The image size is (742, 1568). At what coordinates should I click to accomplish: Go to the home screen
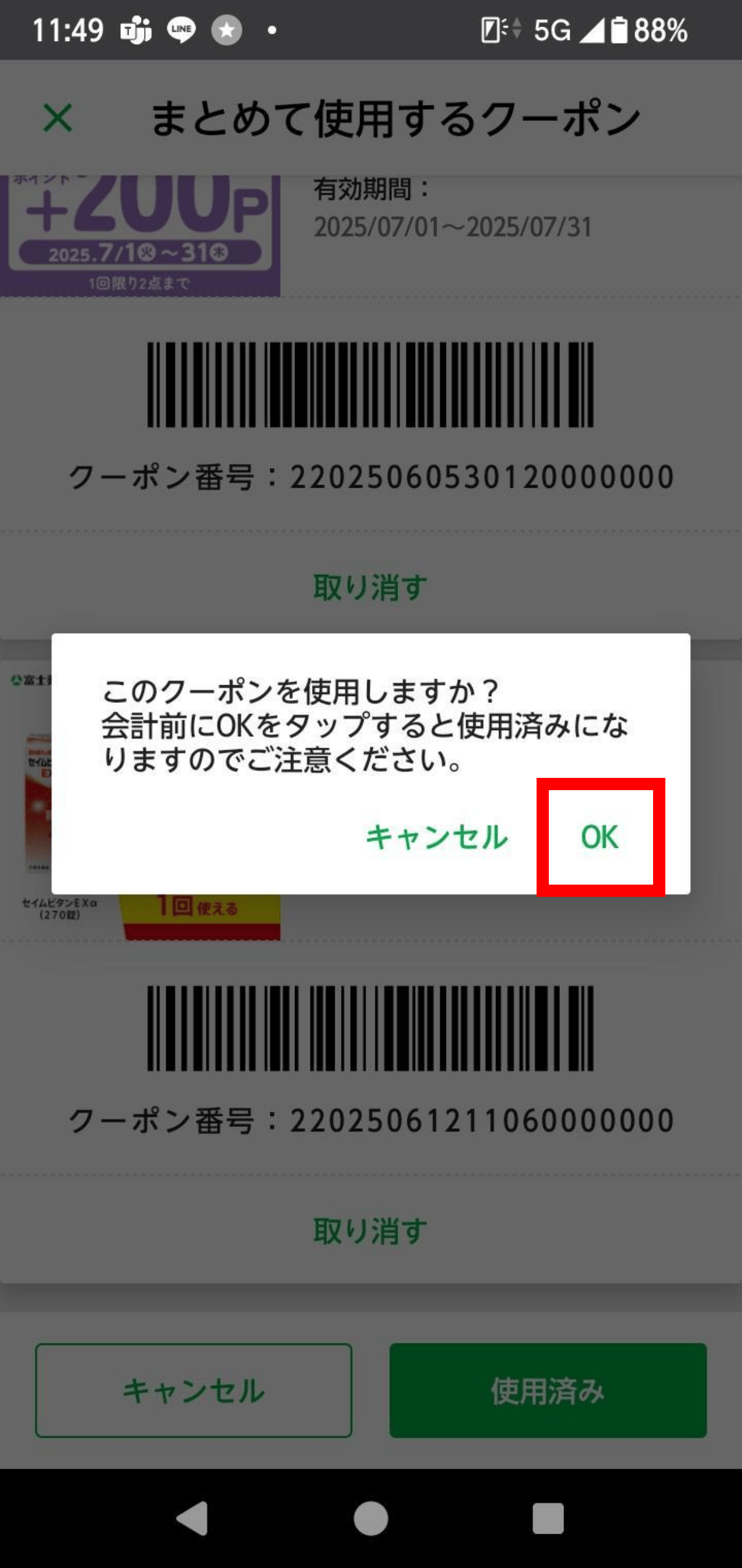pyautogui.click(x=370, y=1518)
